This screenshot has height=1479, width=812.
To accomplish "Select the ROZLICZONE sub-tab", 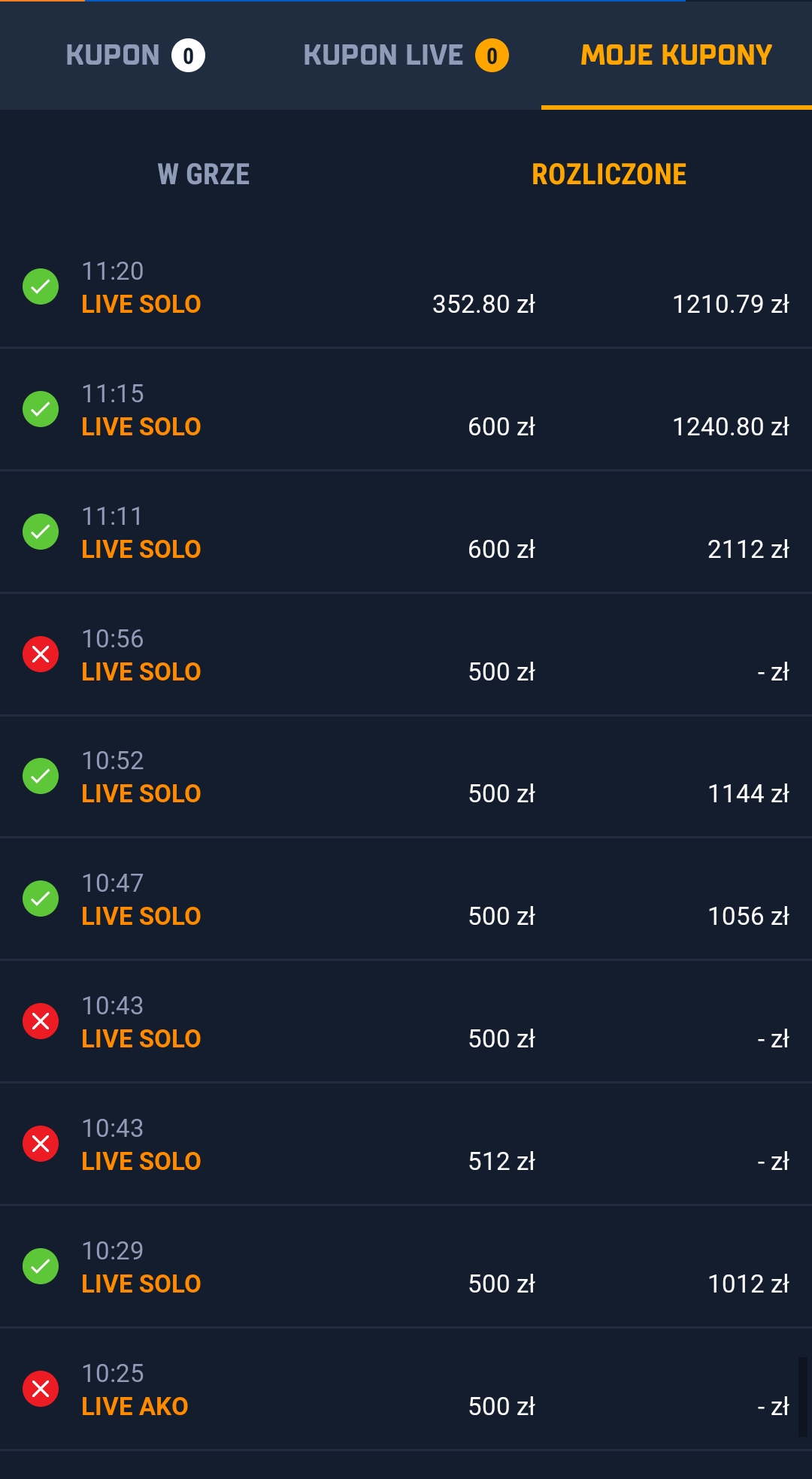I will click(609, 174).
